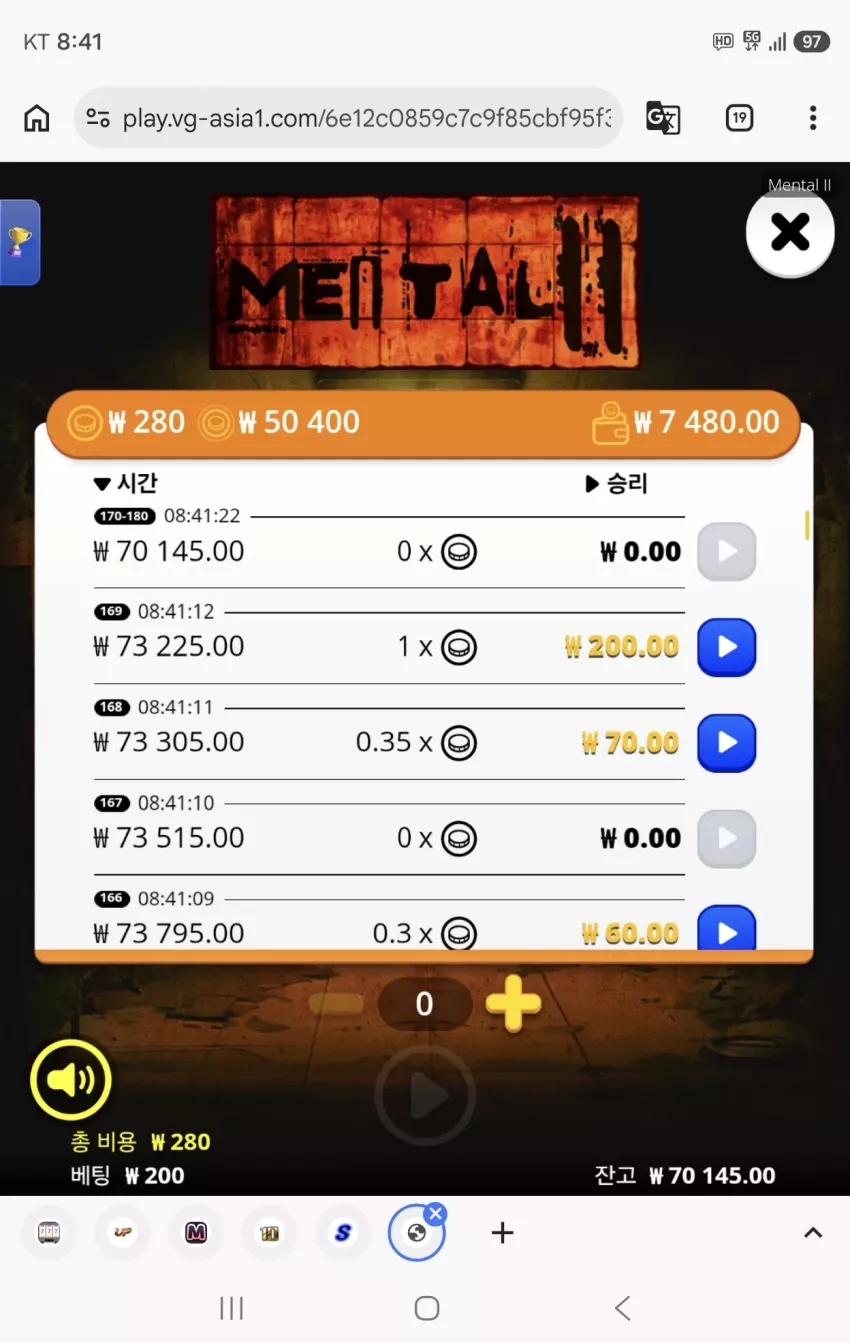Close the Mental II history panel
Screen dimensions: 850x1343
coord(790,233)
